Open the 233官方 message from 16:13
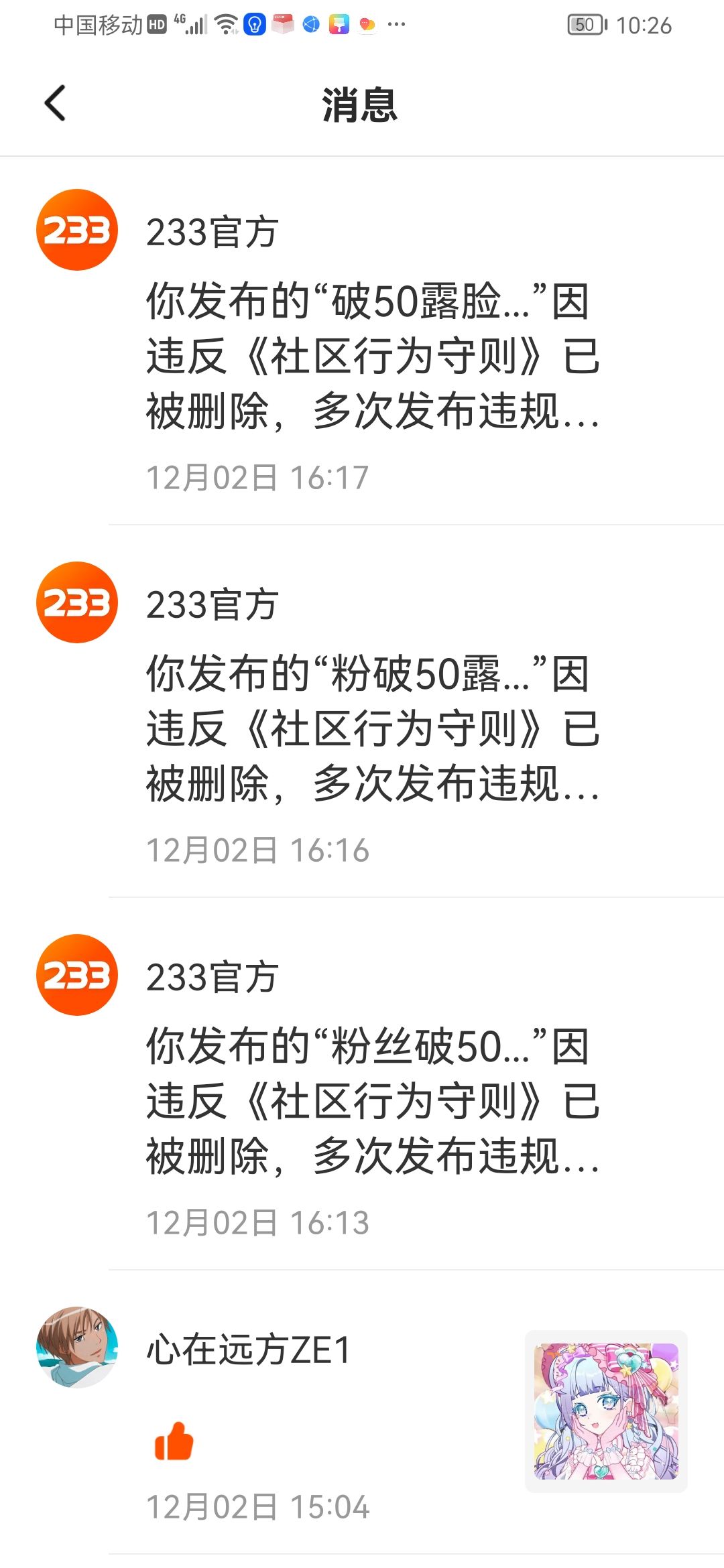Screen dimensions: 724x1568 coord(362,1084)
